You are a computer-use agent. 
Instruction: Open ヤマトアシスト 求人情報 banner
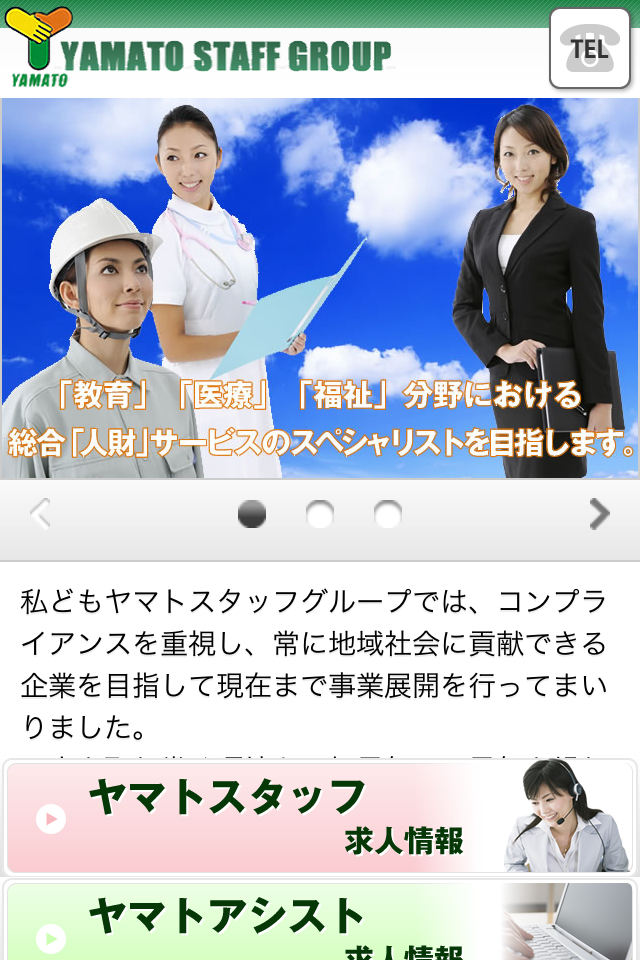point(320,922)
